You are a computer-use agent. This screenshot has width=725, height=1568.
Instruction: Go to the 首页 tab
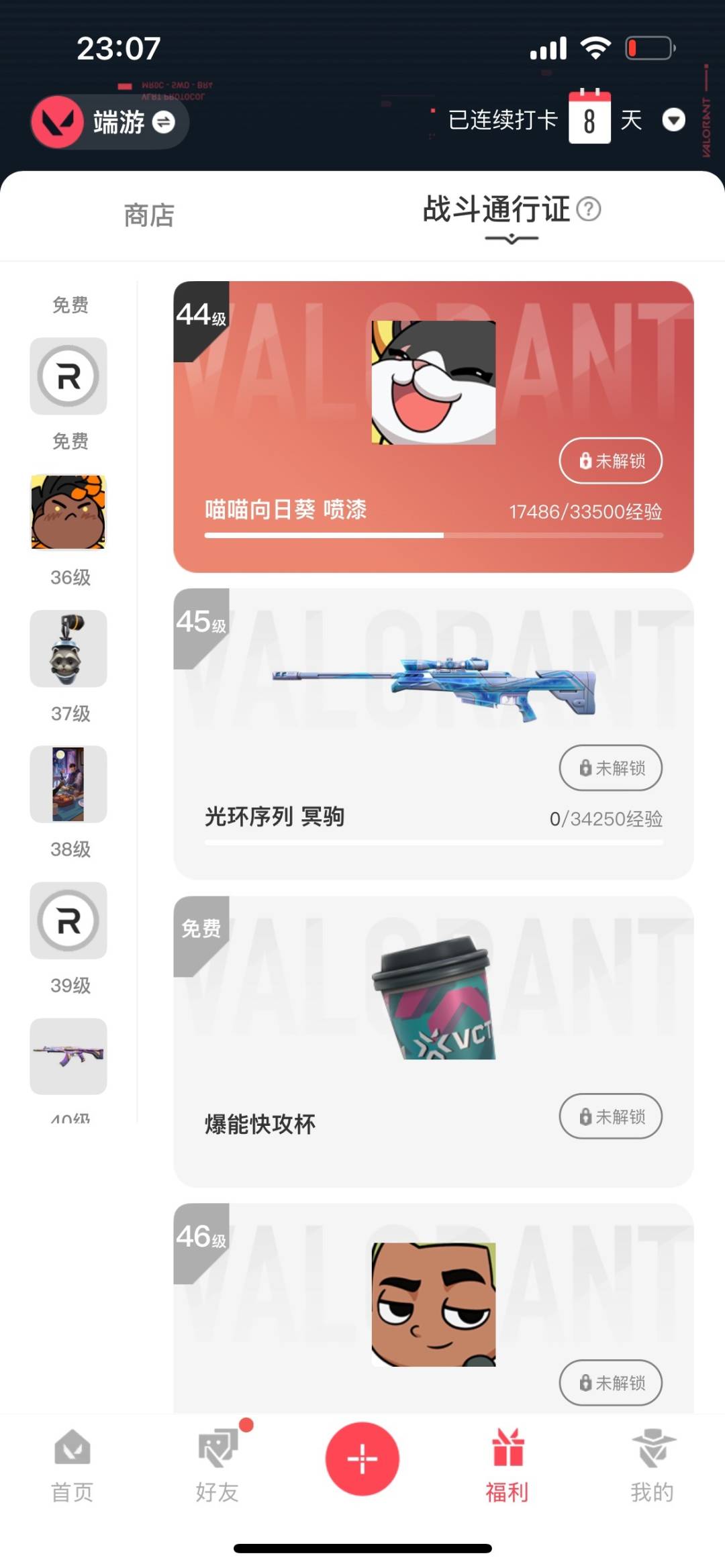click(x=72, y=1465)
